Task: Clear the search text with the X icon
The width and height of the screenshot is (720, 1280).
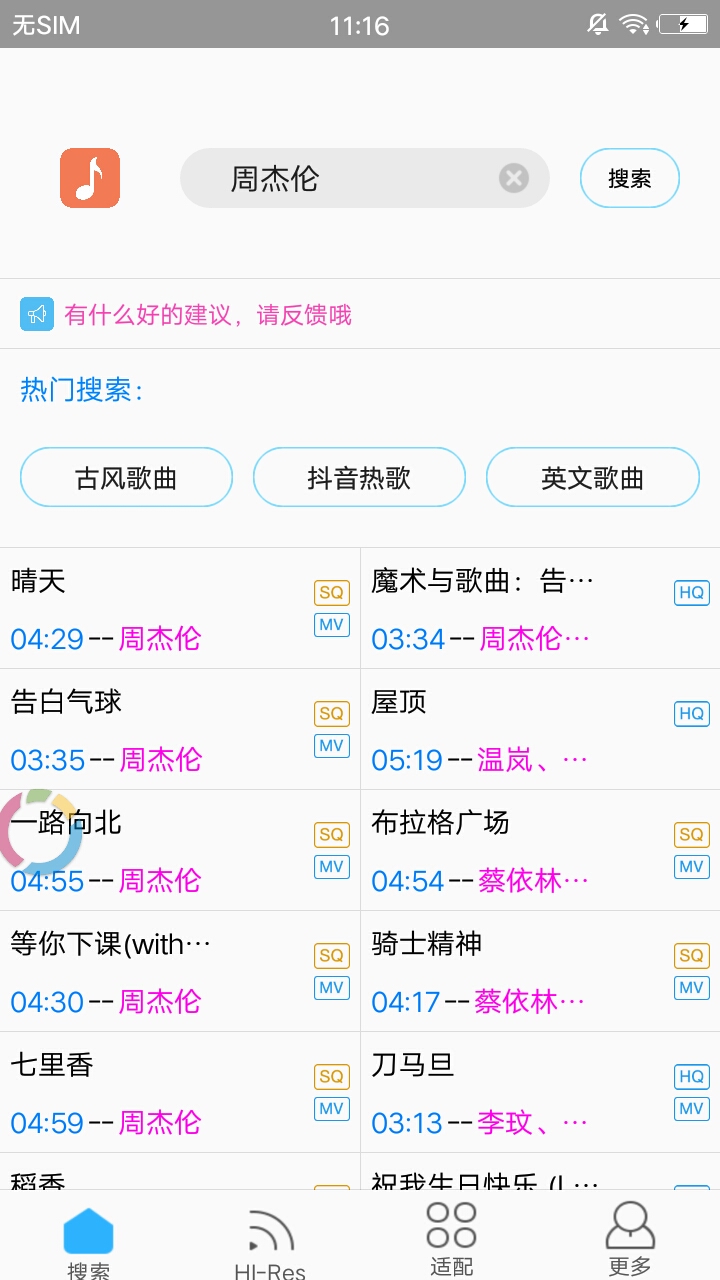Action: [x=514, y=179]
